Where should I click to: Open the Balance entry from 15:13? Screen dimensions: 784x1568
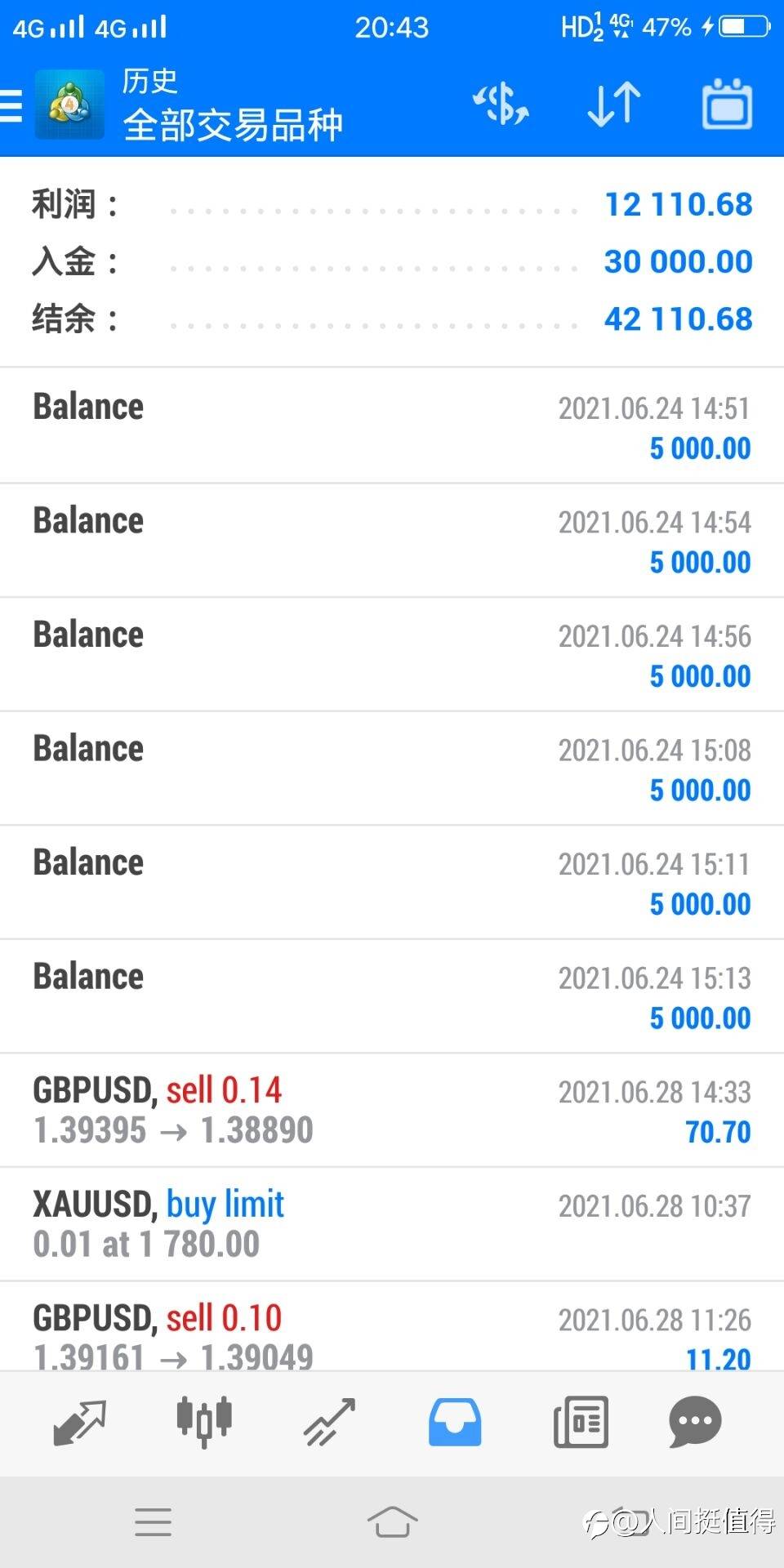[x=392, y=996]
